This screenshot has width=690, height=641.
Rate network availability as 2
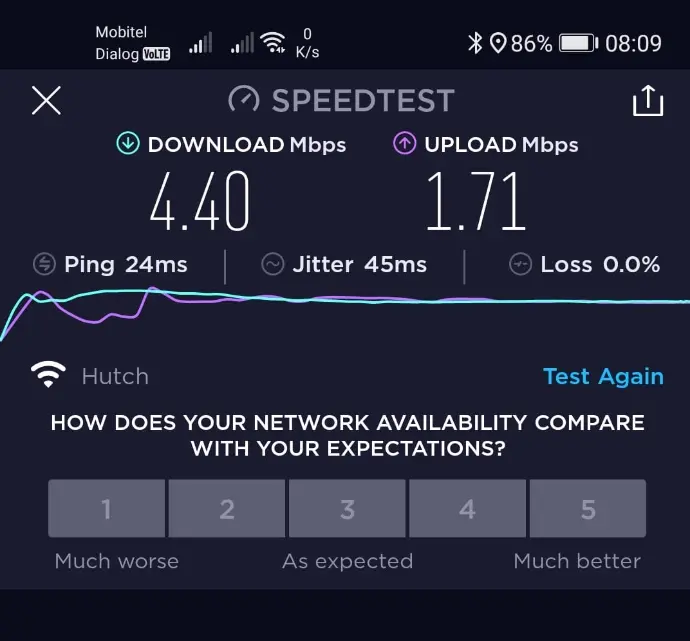(227, 508)
